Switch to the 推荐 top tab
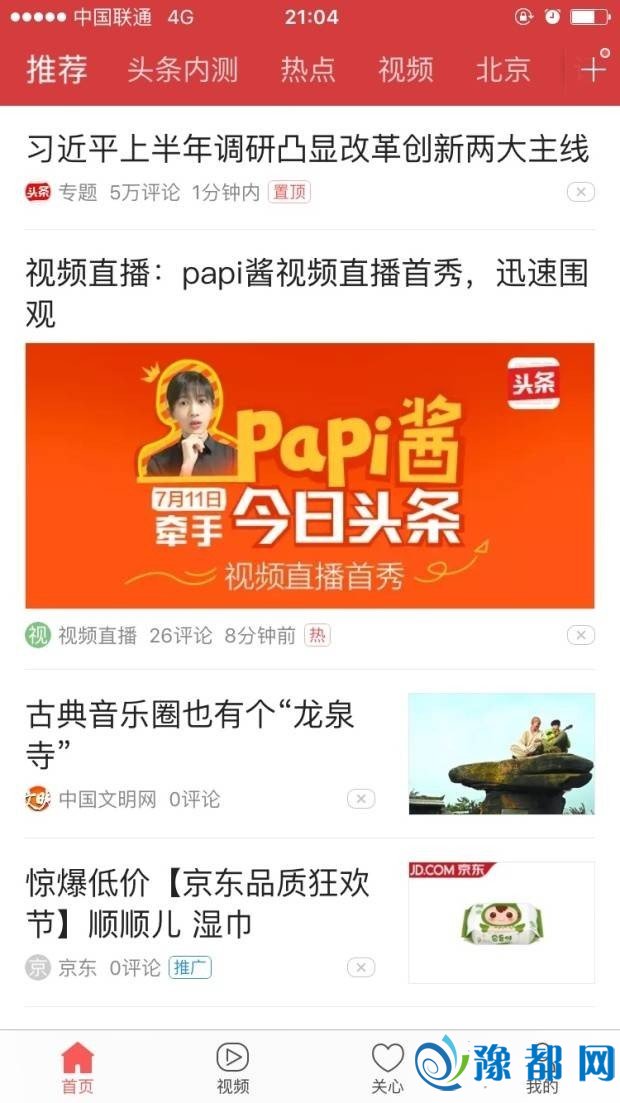The width and height of the screenshot is (620, 1103). [x=57, y=69]
